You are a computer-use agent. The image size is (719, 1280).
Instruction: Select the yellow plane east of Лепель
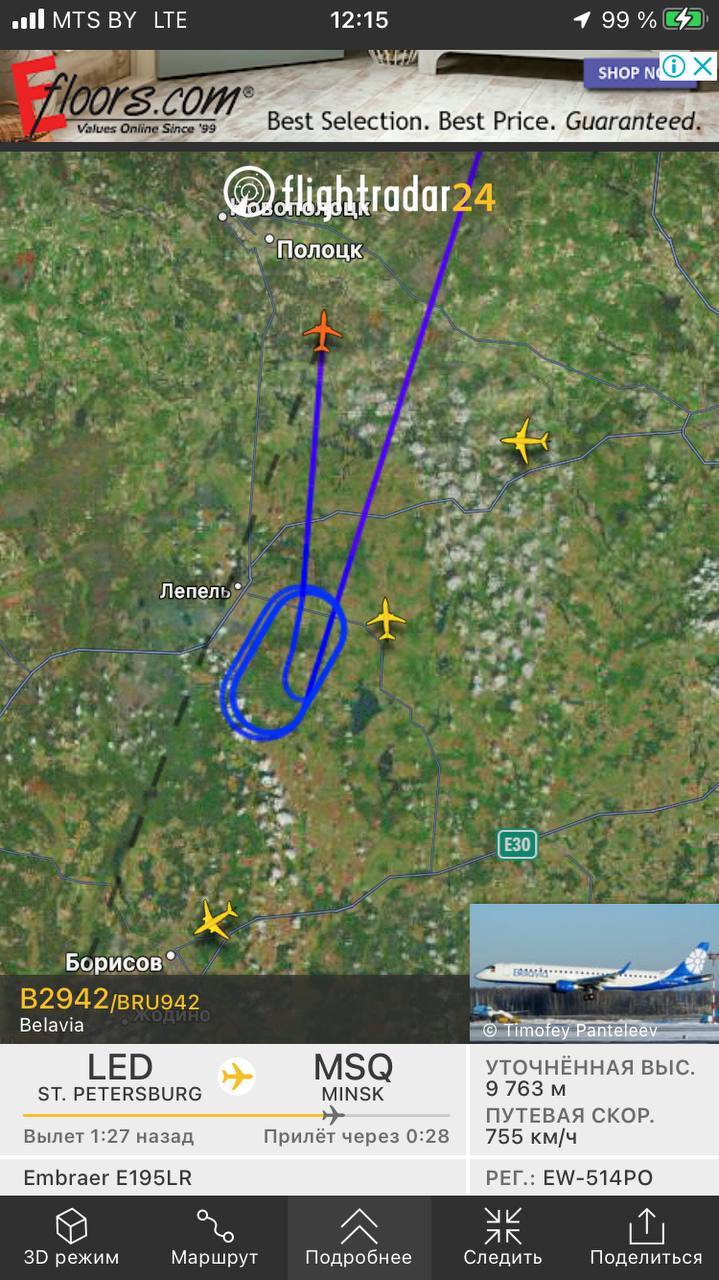click(x=386, y=619)
